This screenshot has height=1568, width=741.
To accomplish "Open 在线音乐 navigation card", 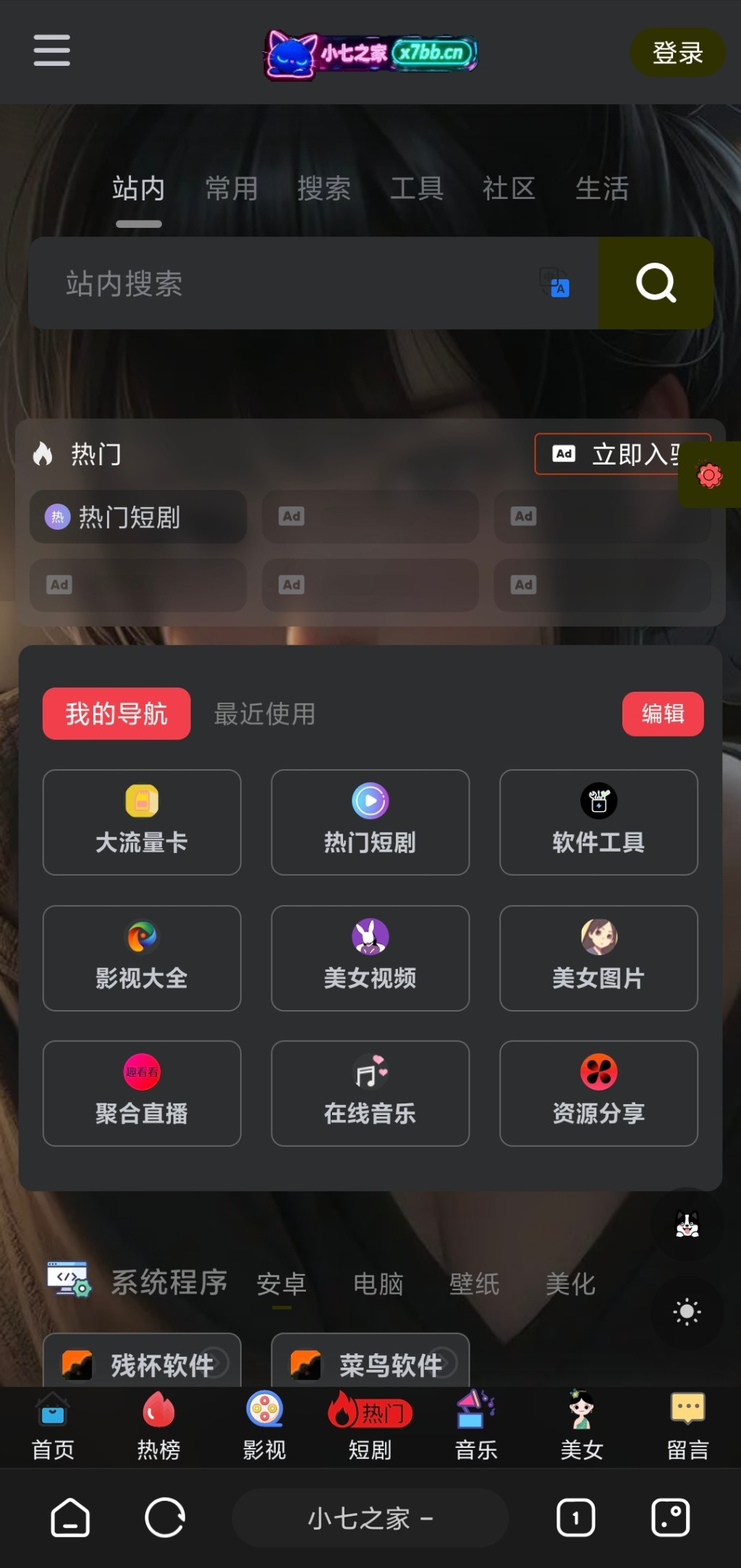I will 370,1093.
